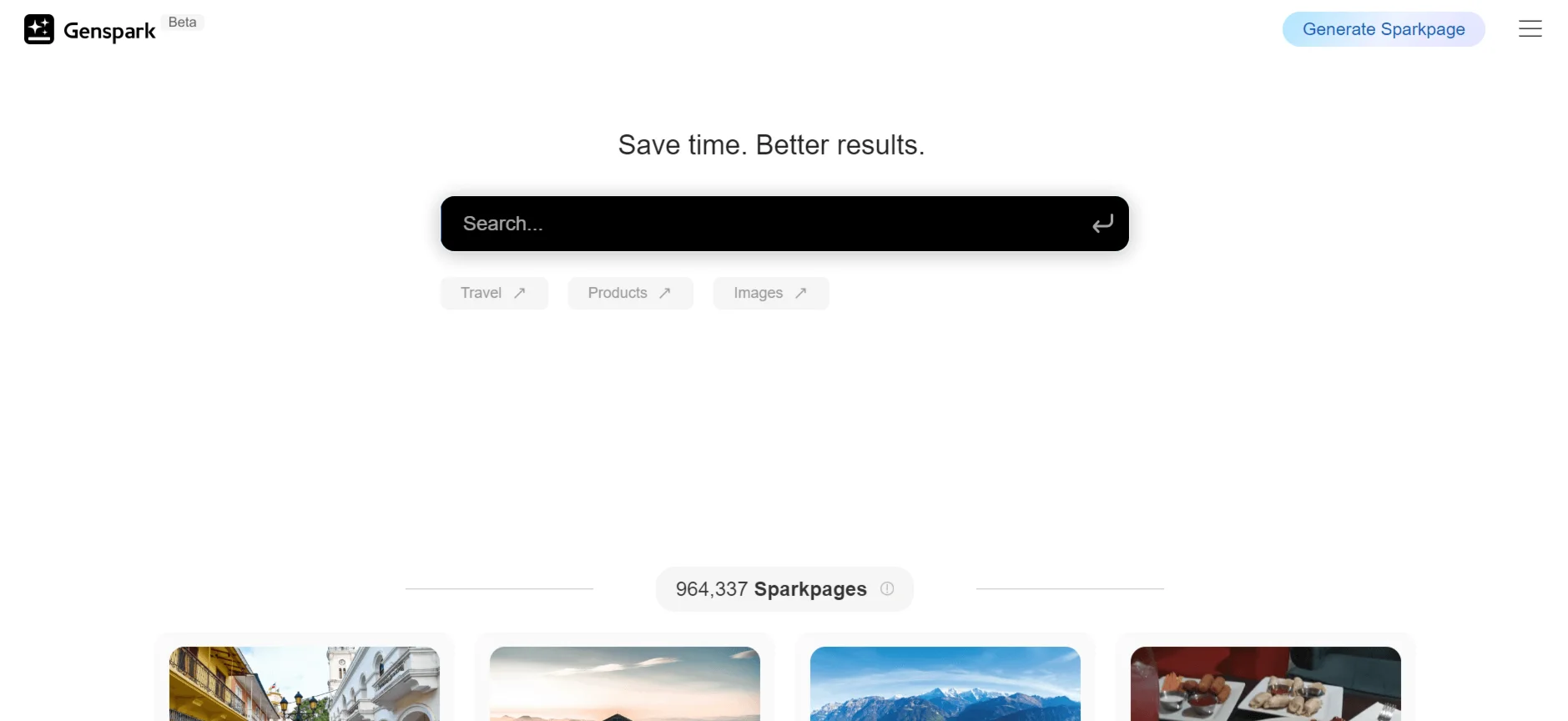This screenshot has width=1568, height=721.
Task: Choose the Images chip
Action: [770, 293]
